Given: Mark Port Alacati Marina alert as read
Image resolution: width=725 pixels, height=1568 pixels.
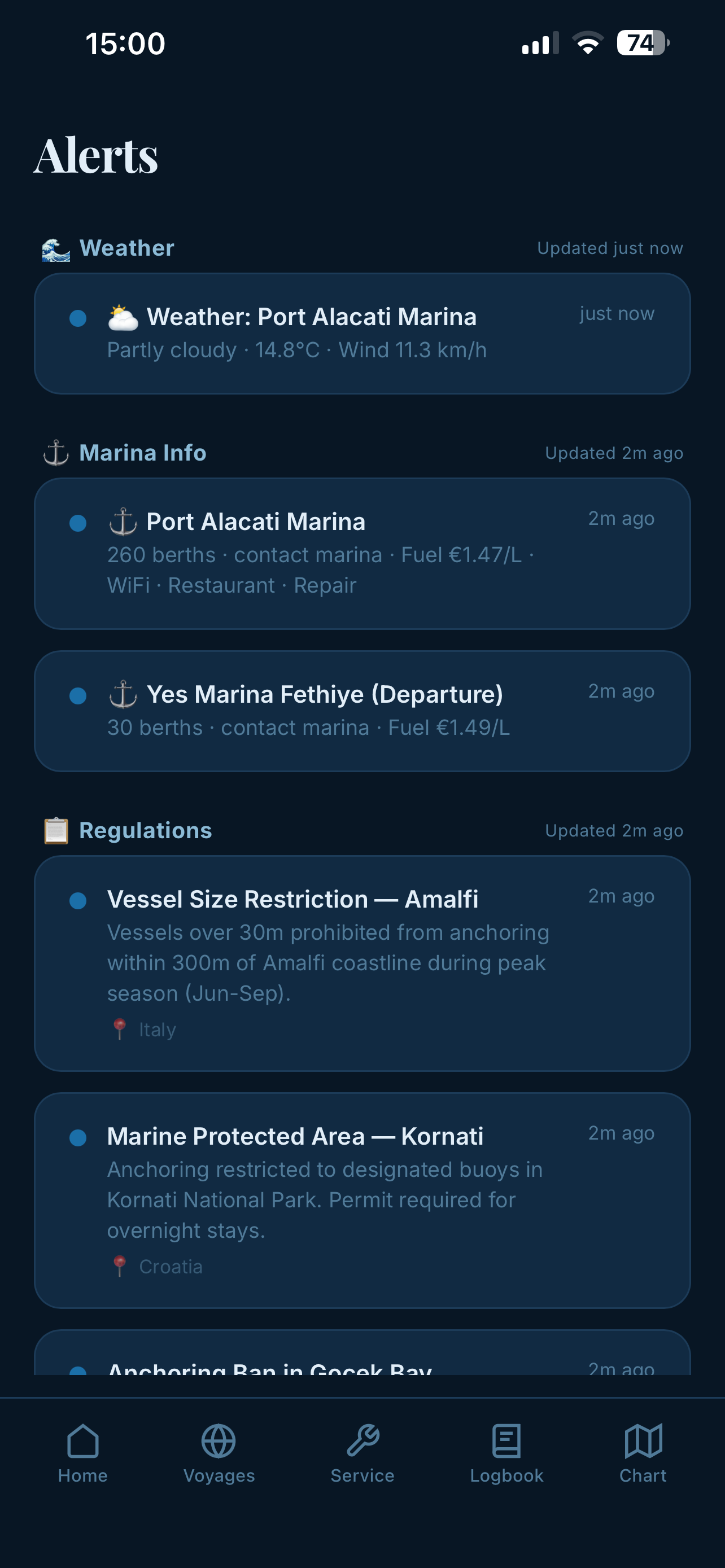Looking at the screenshot, I should (x=78, y=522).
